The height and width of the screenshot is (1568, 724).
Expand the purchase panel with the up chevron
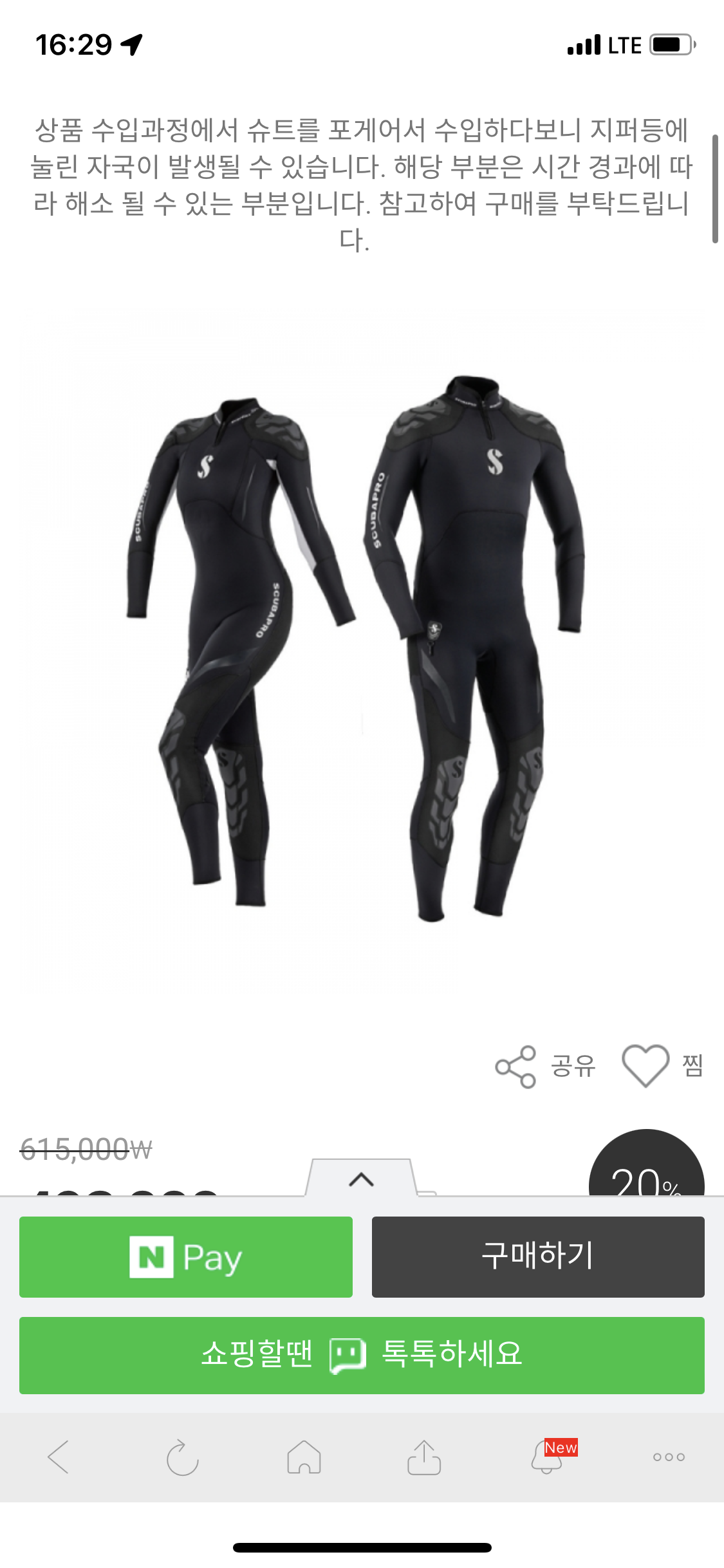coord(361,1179)
